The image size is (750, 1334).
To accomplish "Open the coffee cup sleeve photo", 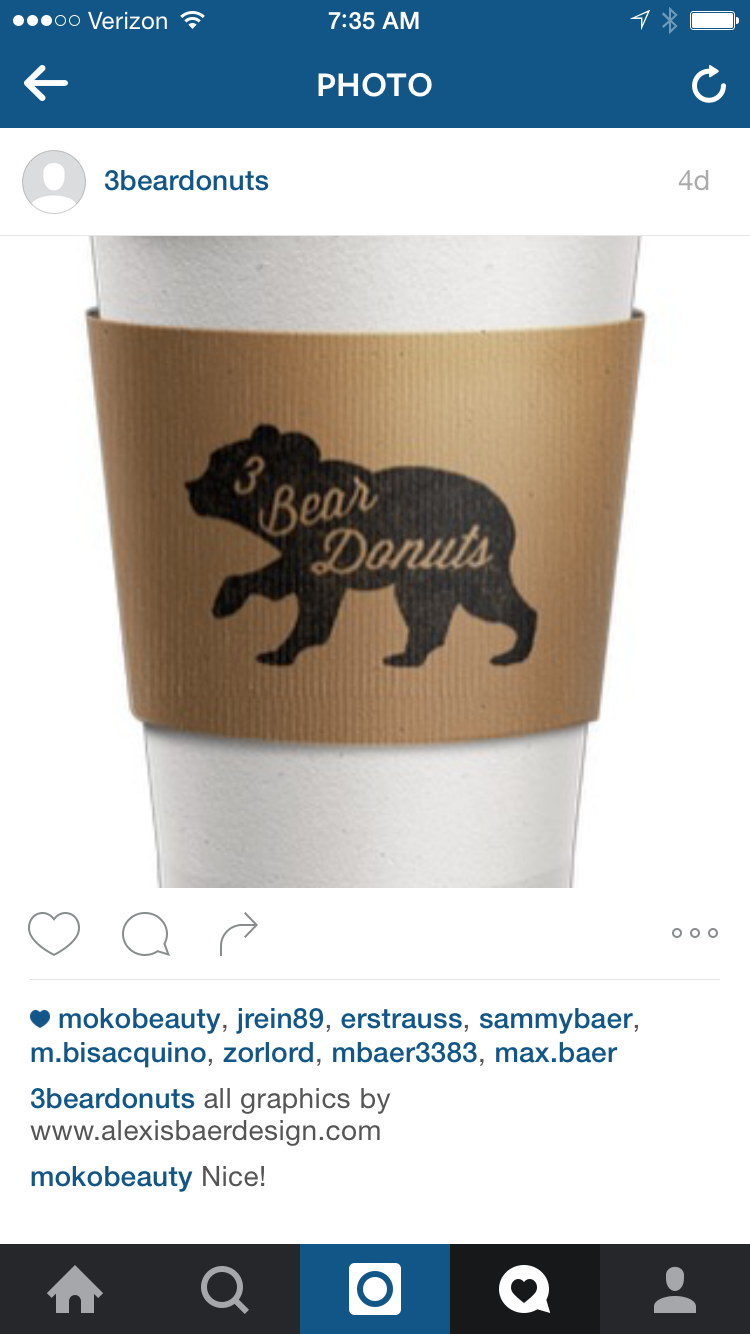I will (375, 560).
